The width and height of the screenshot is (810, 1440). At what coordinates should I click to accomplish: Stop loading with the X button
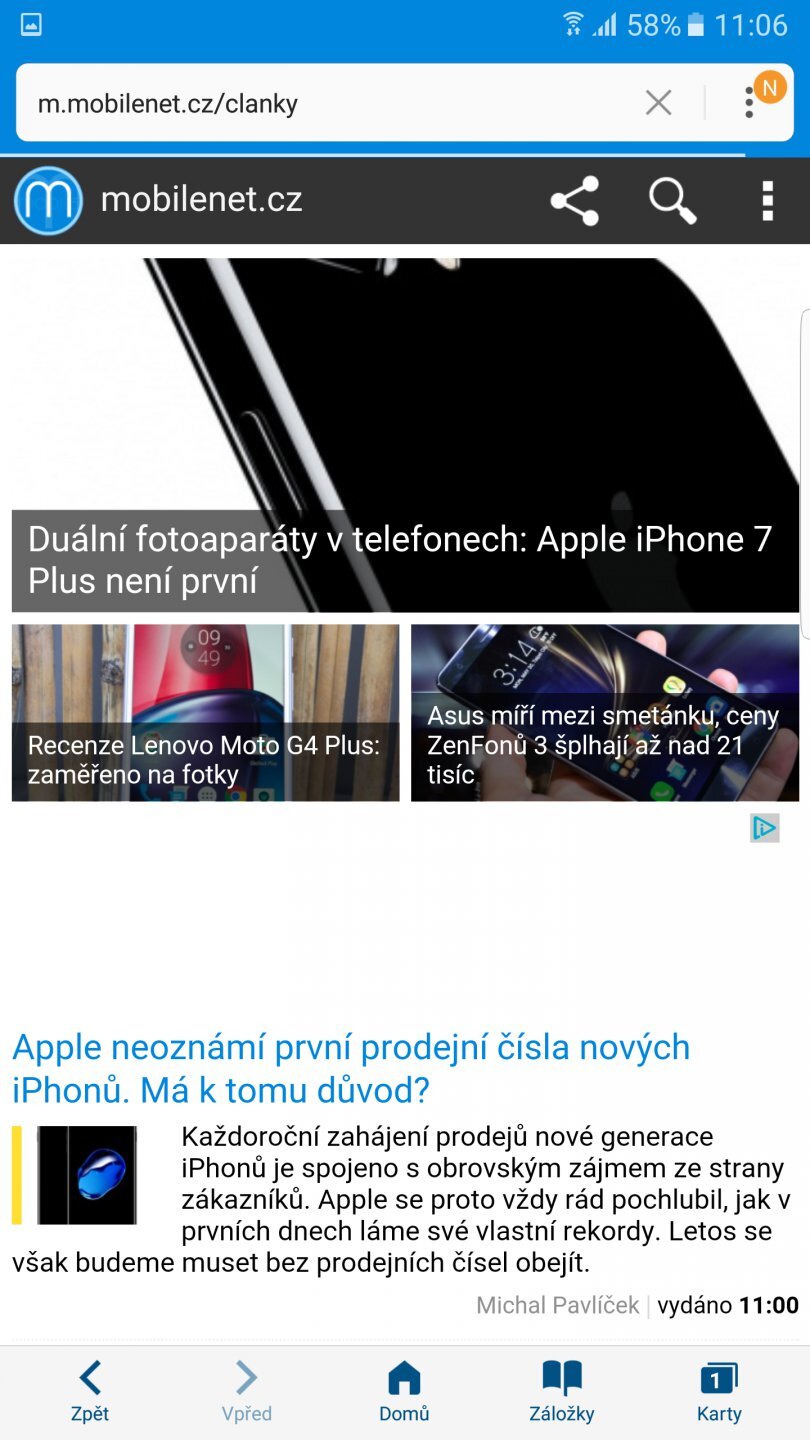(x=658, y=102)
